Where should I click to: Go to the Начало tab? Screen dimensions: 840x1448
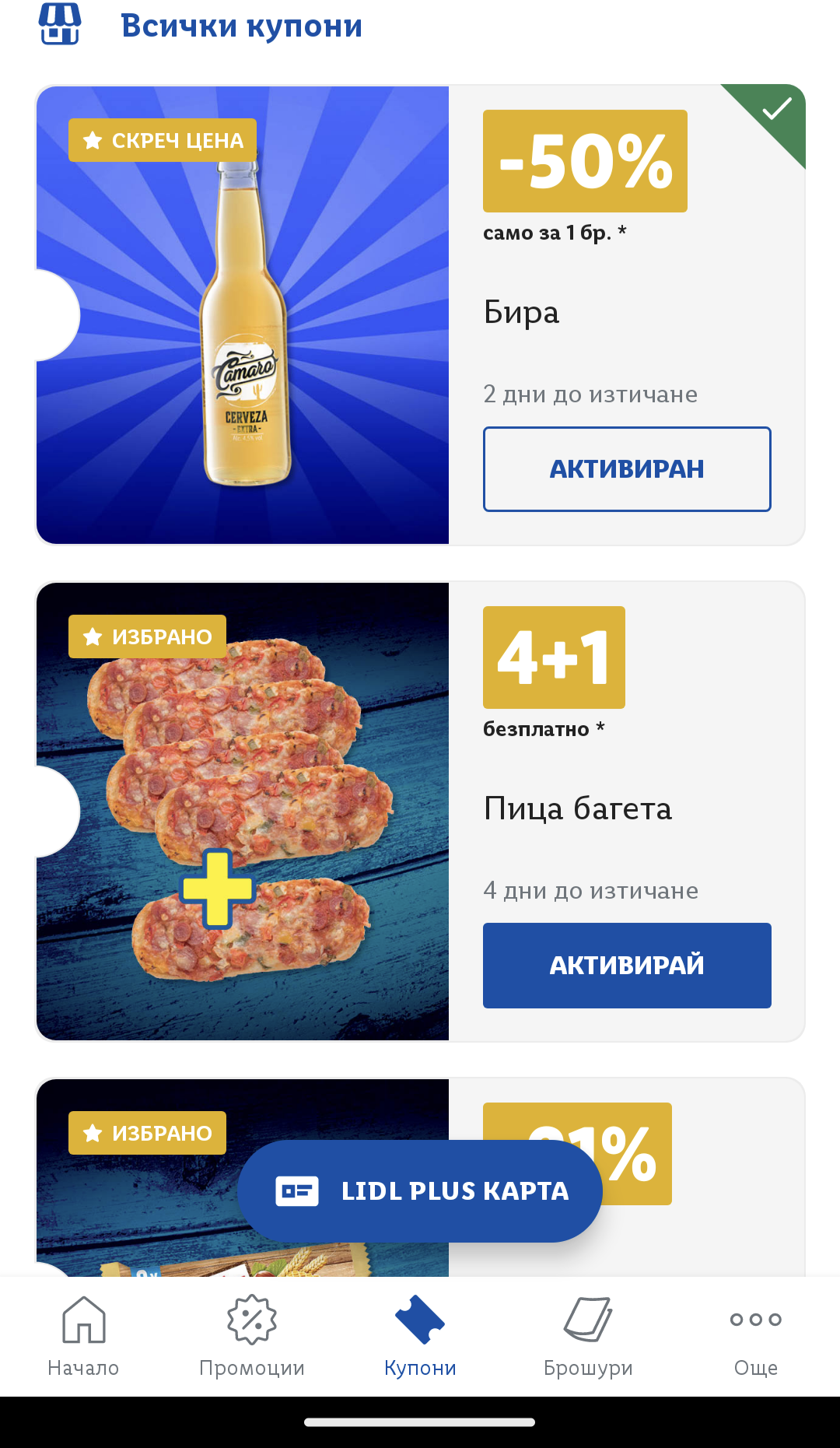[x=83, y=1335]
